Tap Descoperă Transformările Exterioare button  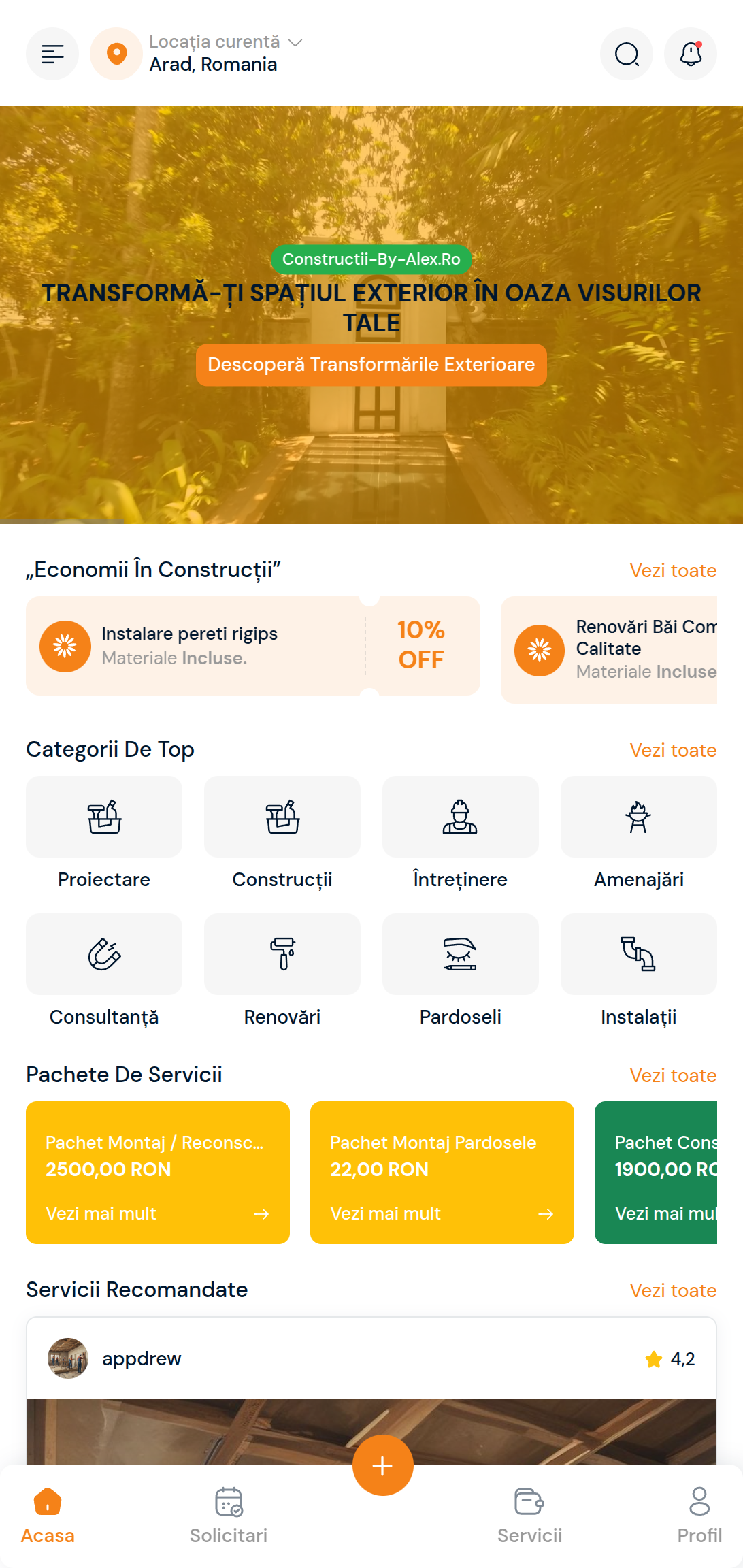click(371, 365)
